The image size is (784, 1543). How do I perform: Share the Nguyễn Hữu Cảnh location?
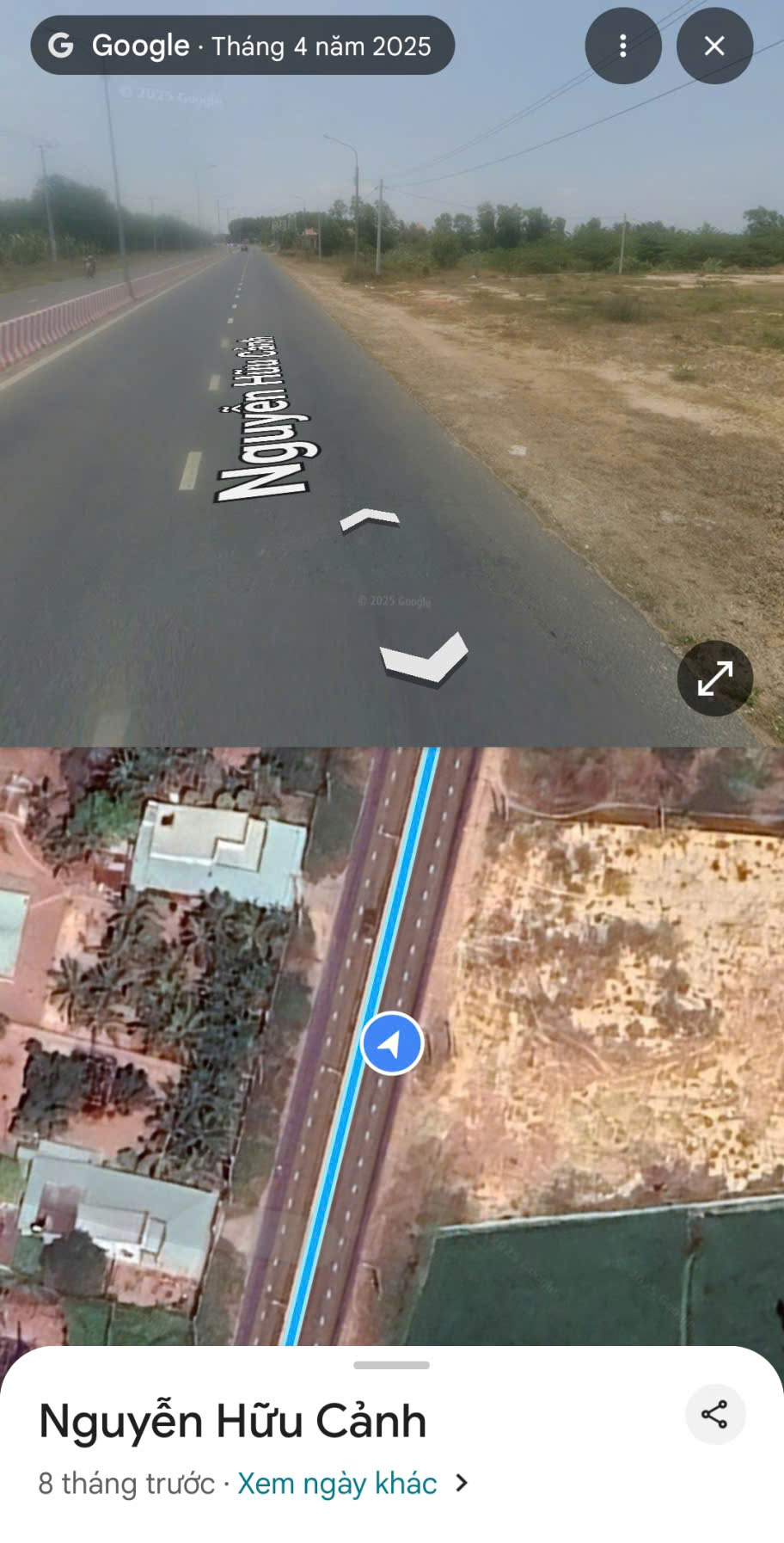(714, 1414)
